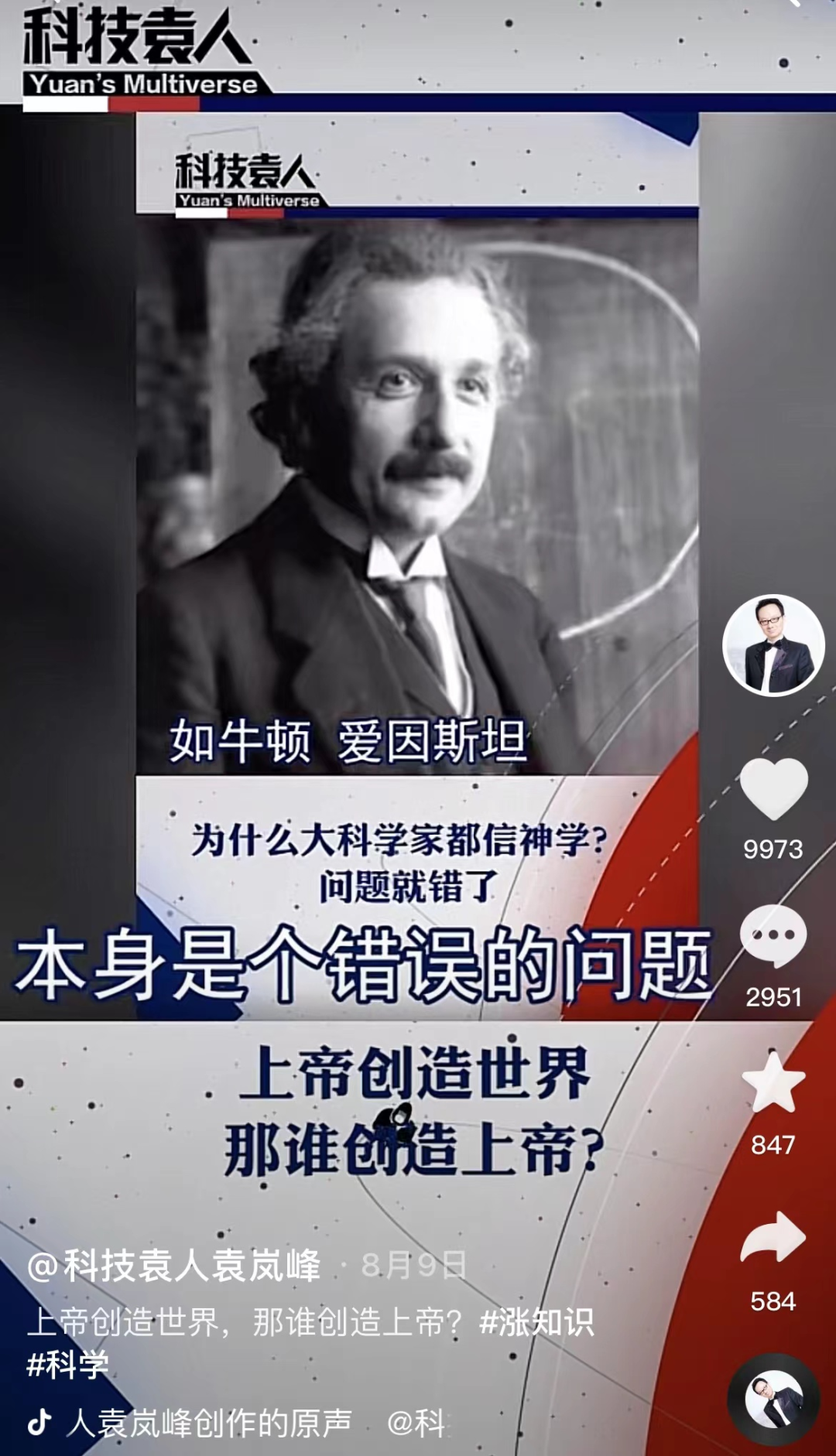Open the creator's profile avatar
The width and height of the screenshot is (836, 1456).
pyautogui.click(x=773, y=646)
